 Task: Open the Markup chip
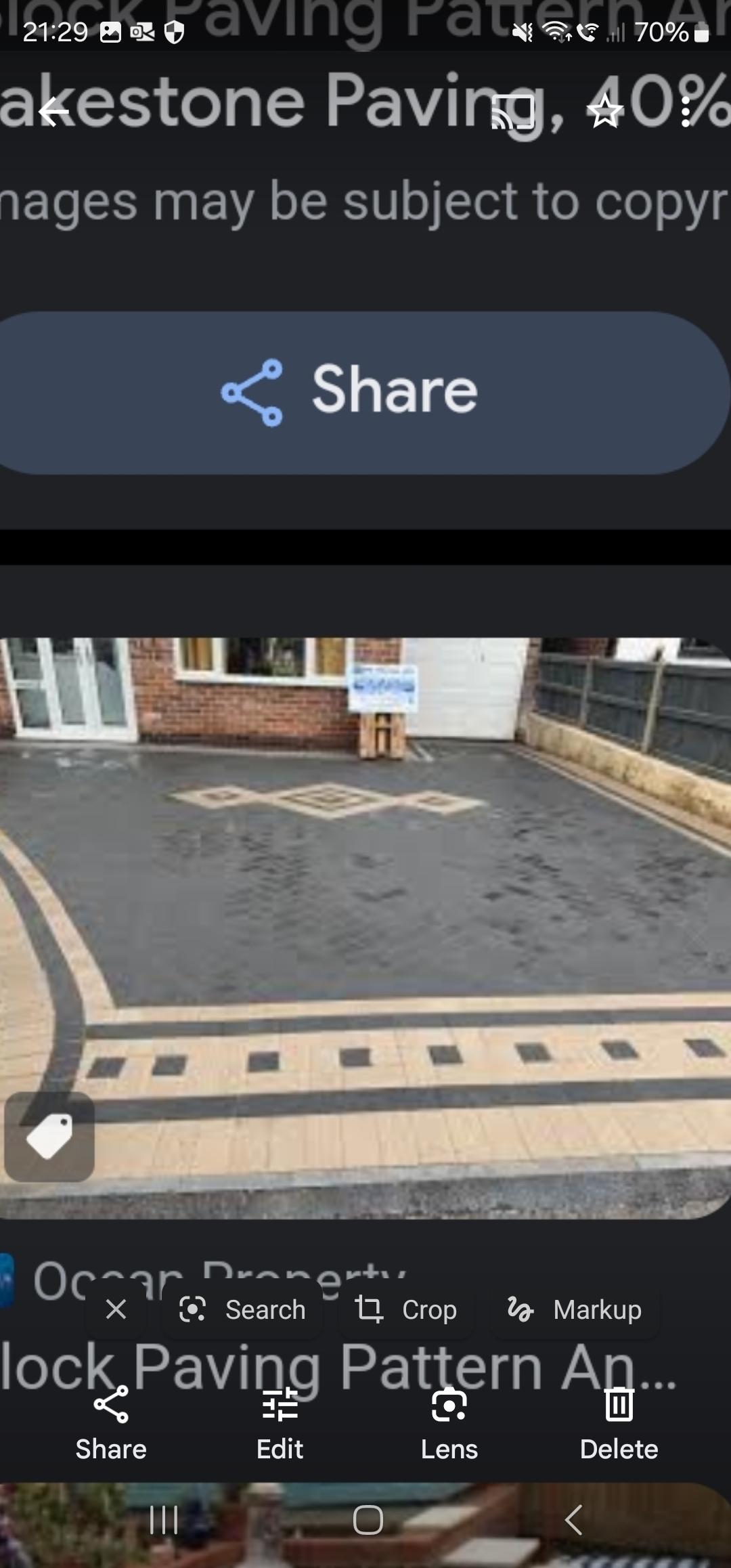574,1309
